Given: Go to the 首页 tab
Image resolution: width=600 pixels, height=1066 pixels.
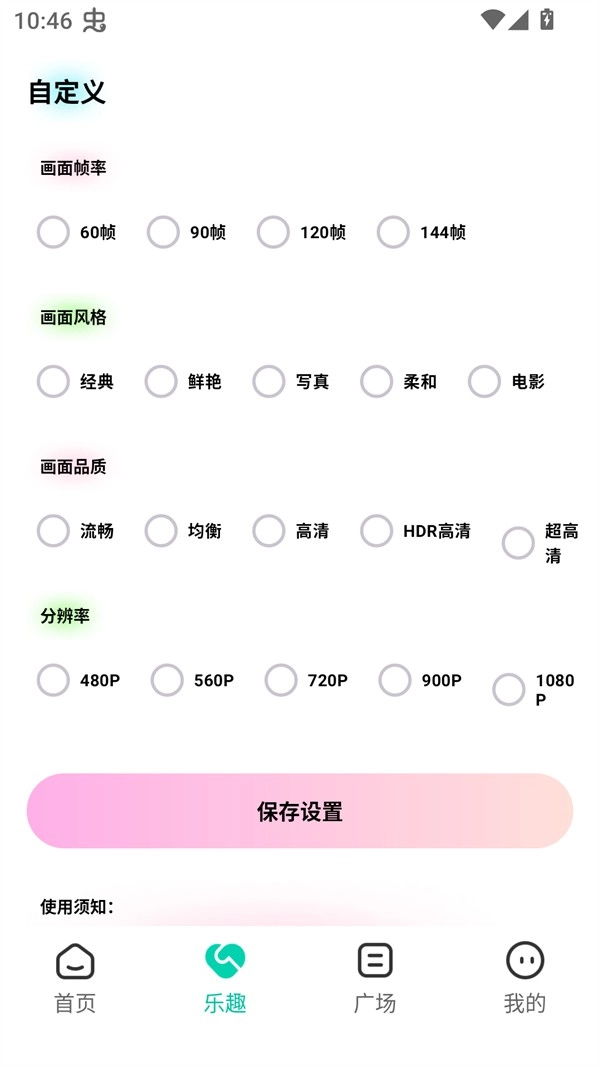Looking at the screenshot, I should (x=75, y=978).
